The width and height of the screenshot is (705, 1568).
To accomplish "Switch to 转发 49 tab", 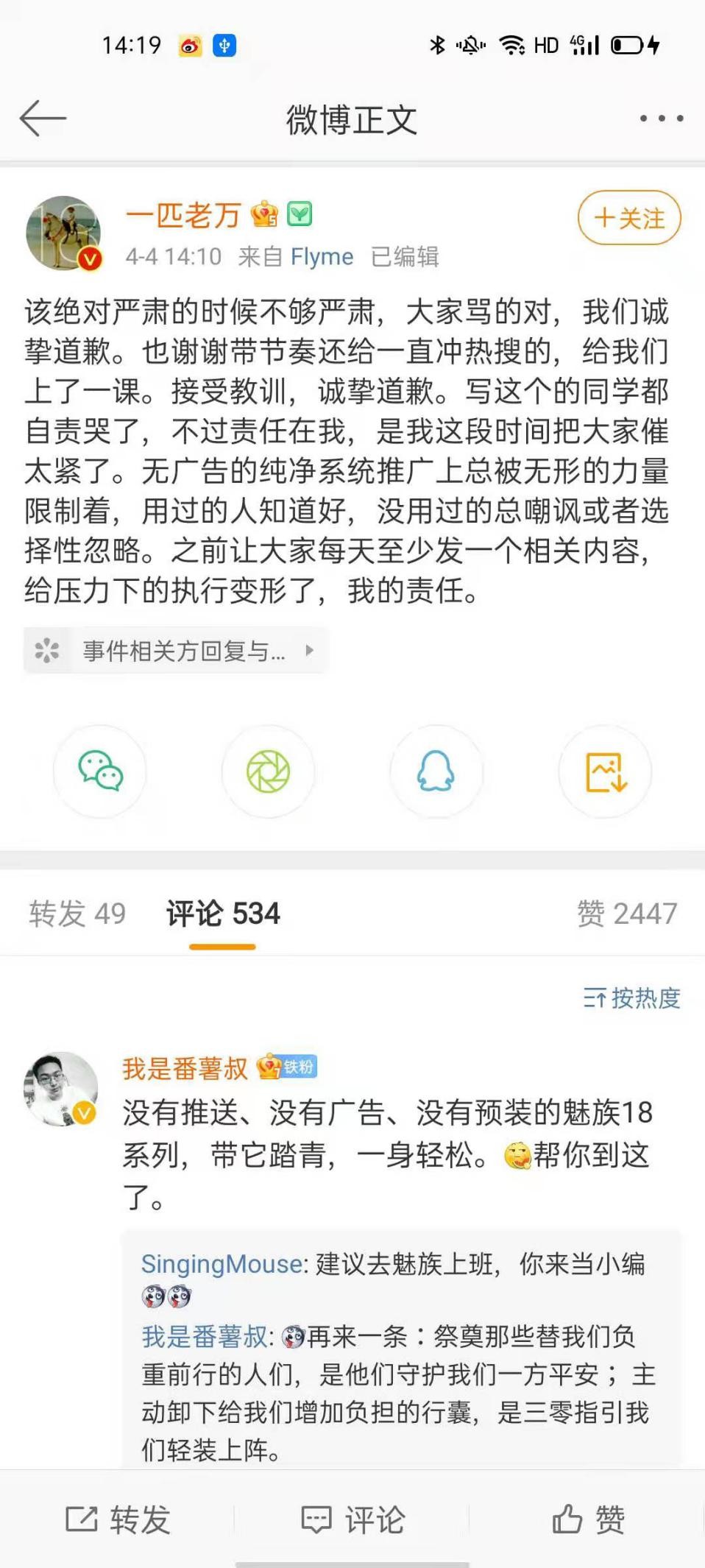I will [x=77, y=914].
